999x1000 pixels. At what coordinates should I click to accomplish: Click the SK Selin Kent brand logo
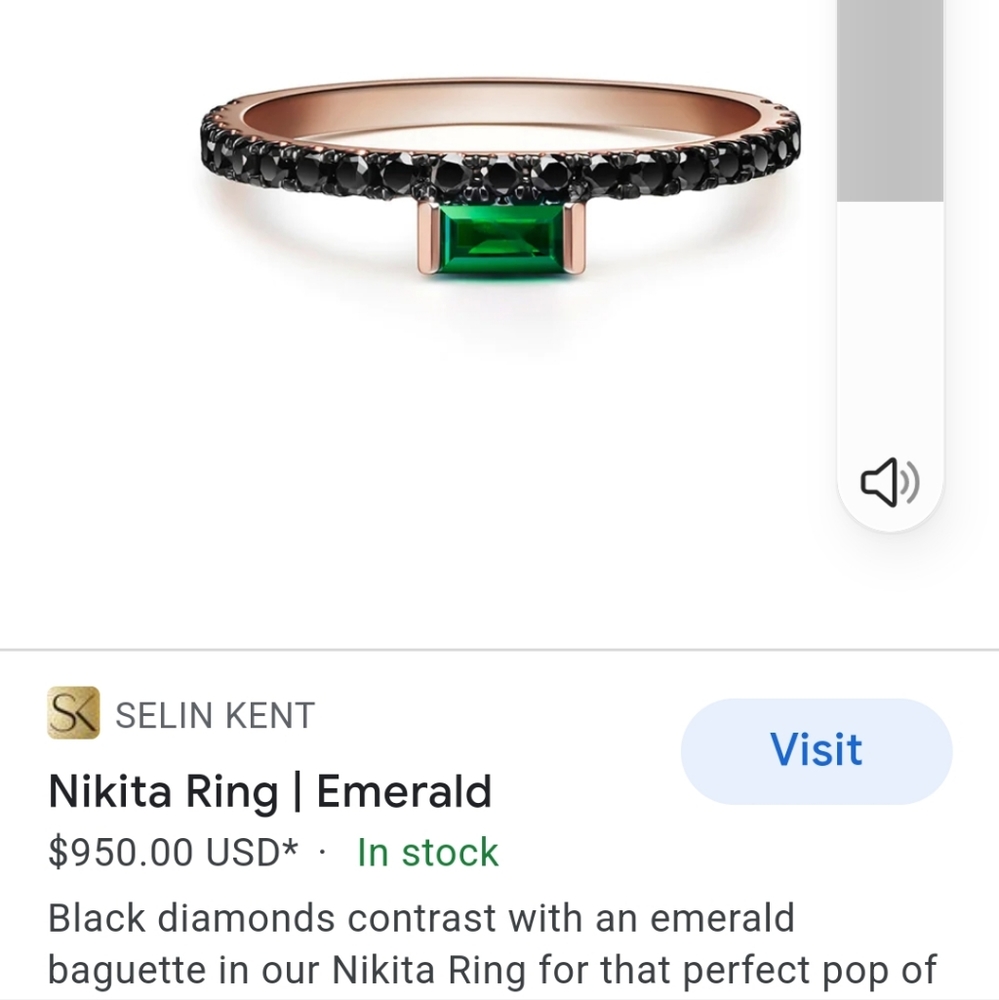[72, 714]
